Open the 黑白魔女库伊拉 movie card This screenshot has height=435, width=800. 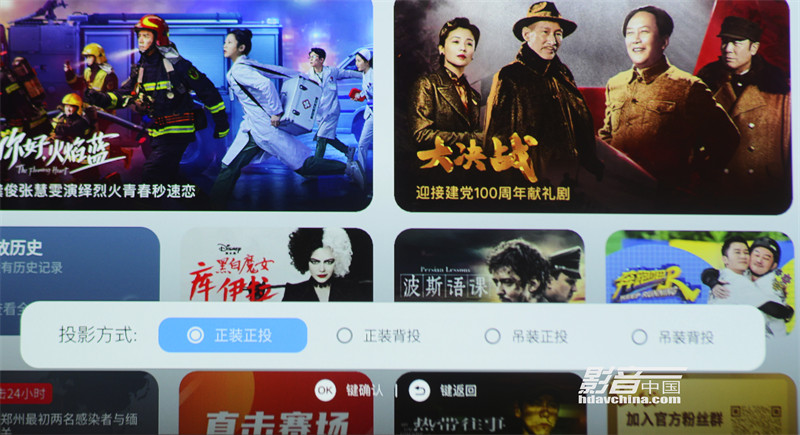point(276,265)
